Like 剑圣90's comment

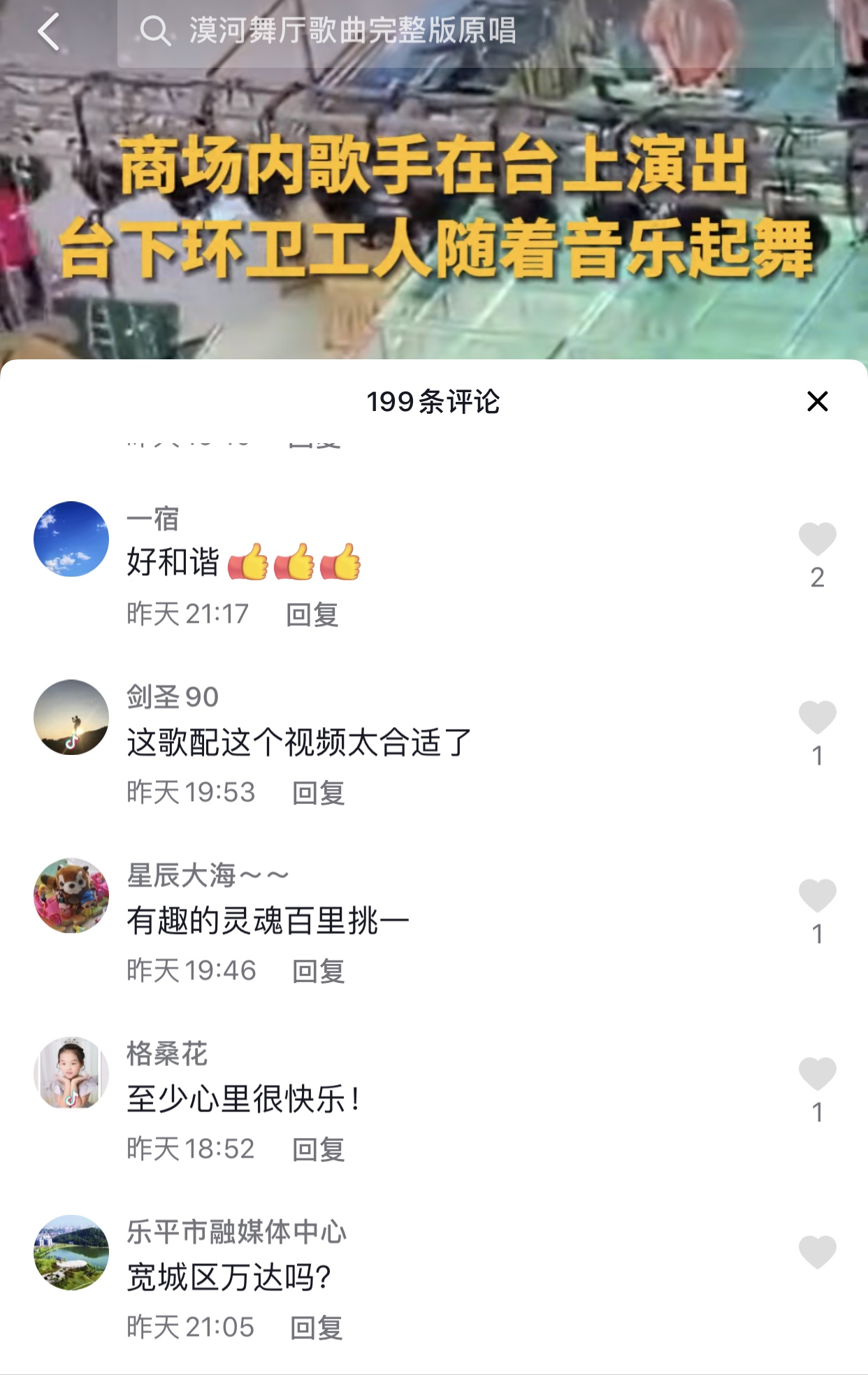pyautogui.click(x=817, y=717)
